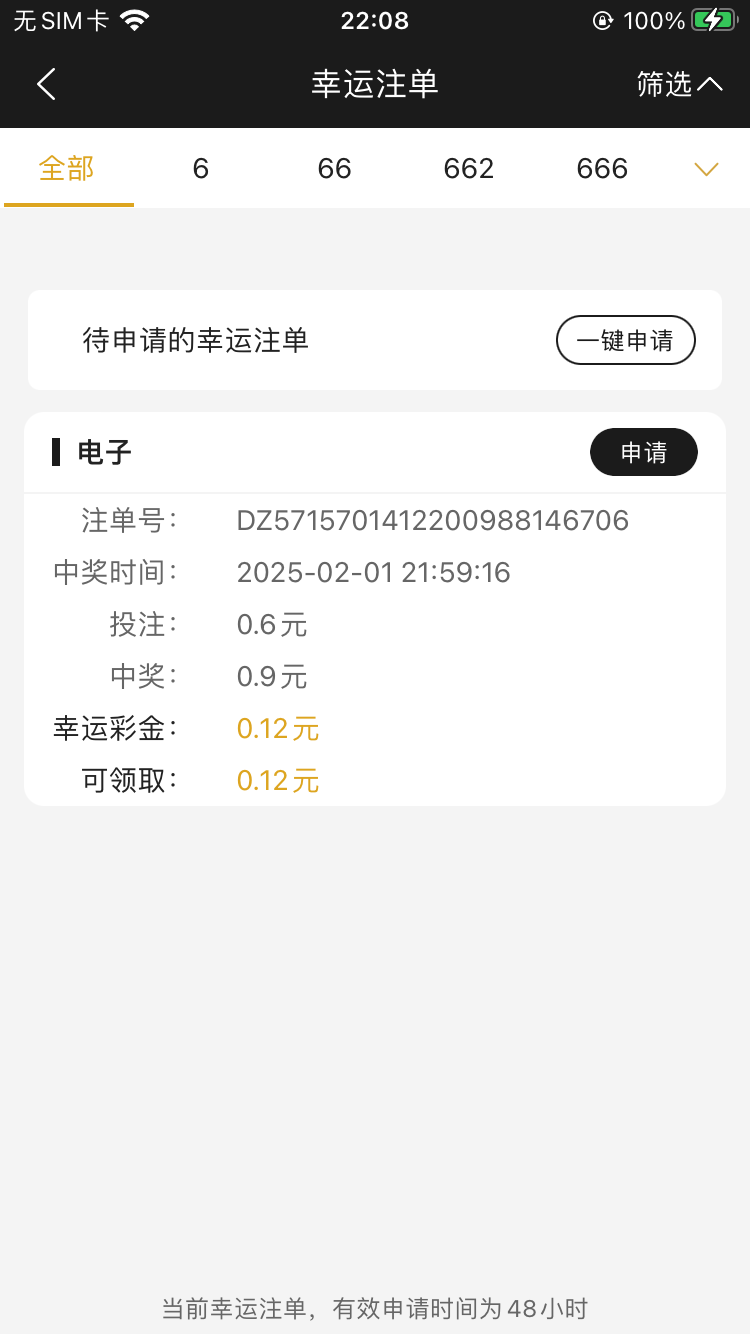
Task: Select the 66 tab
Action: (334, 168)
